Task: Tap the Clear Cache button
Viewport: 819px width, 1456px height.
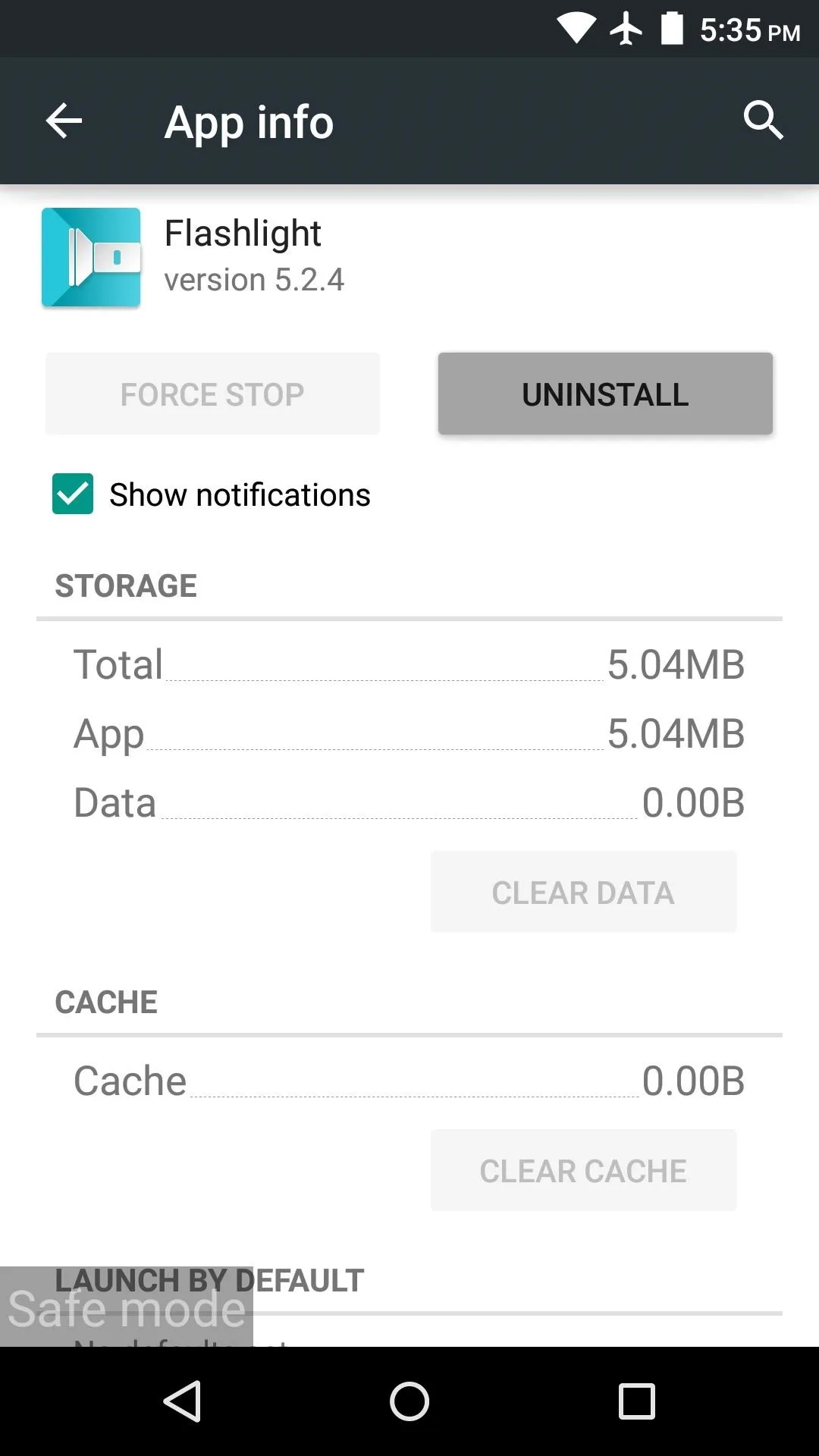Action: [583, 1170]
